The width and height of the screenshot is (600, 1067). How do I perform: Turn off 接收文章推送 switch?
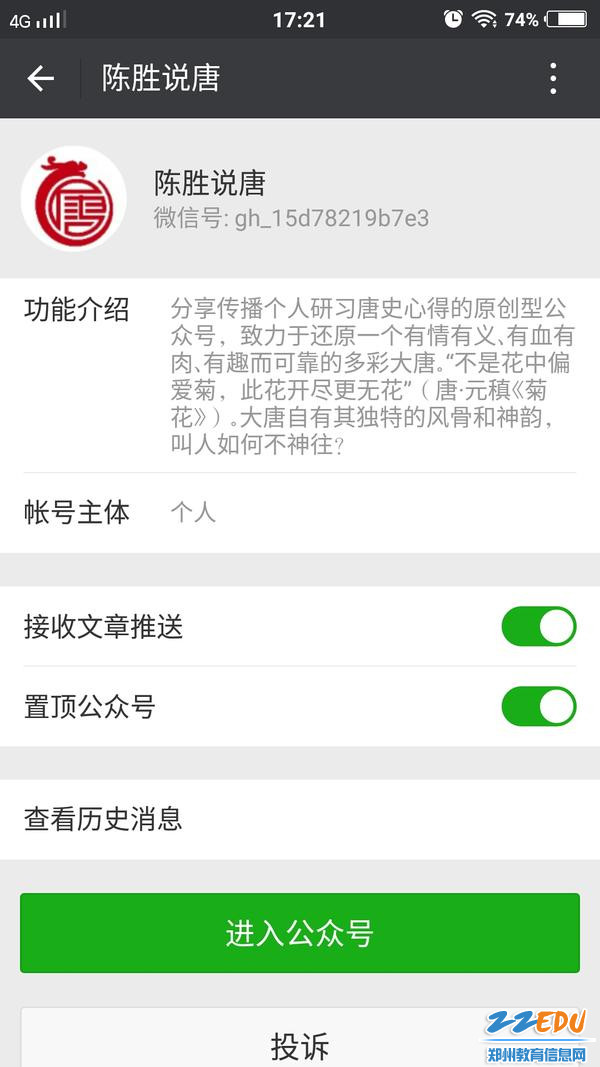pyautogui.click(x=539, y=626)
